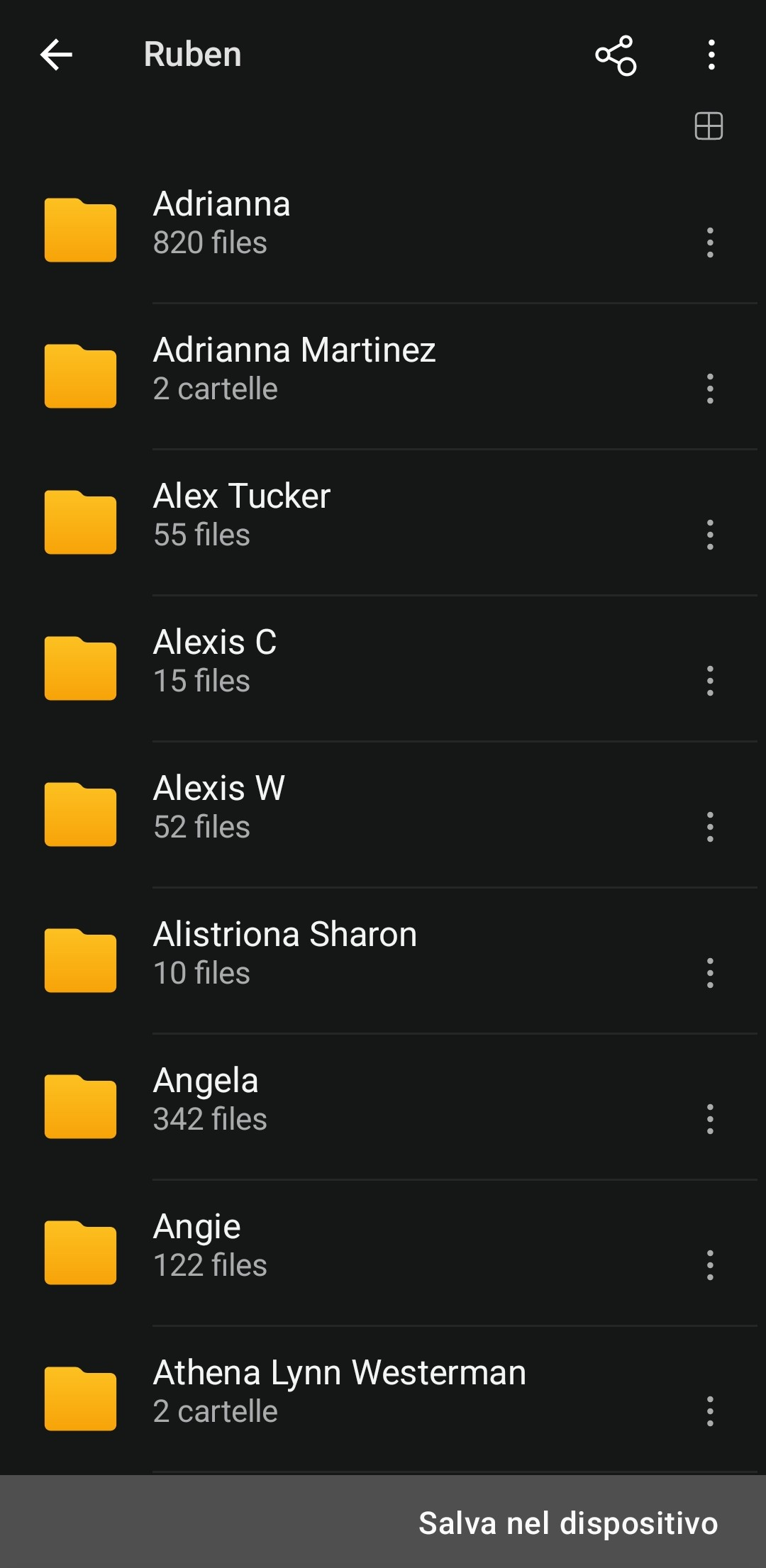Show more options for Alex Tucker folder
The image size is (766, 1568).
point(710,535)
